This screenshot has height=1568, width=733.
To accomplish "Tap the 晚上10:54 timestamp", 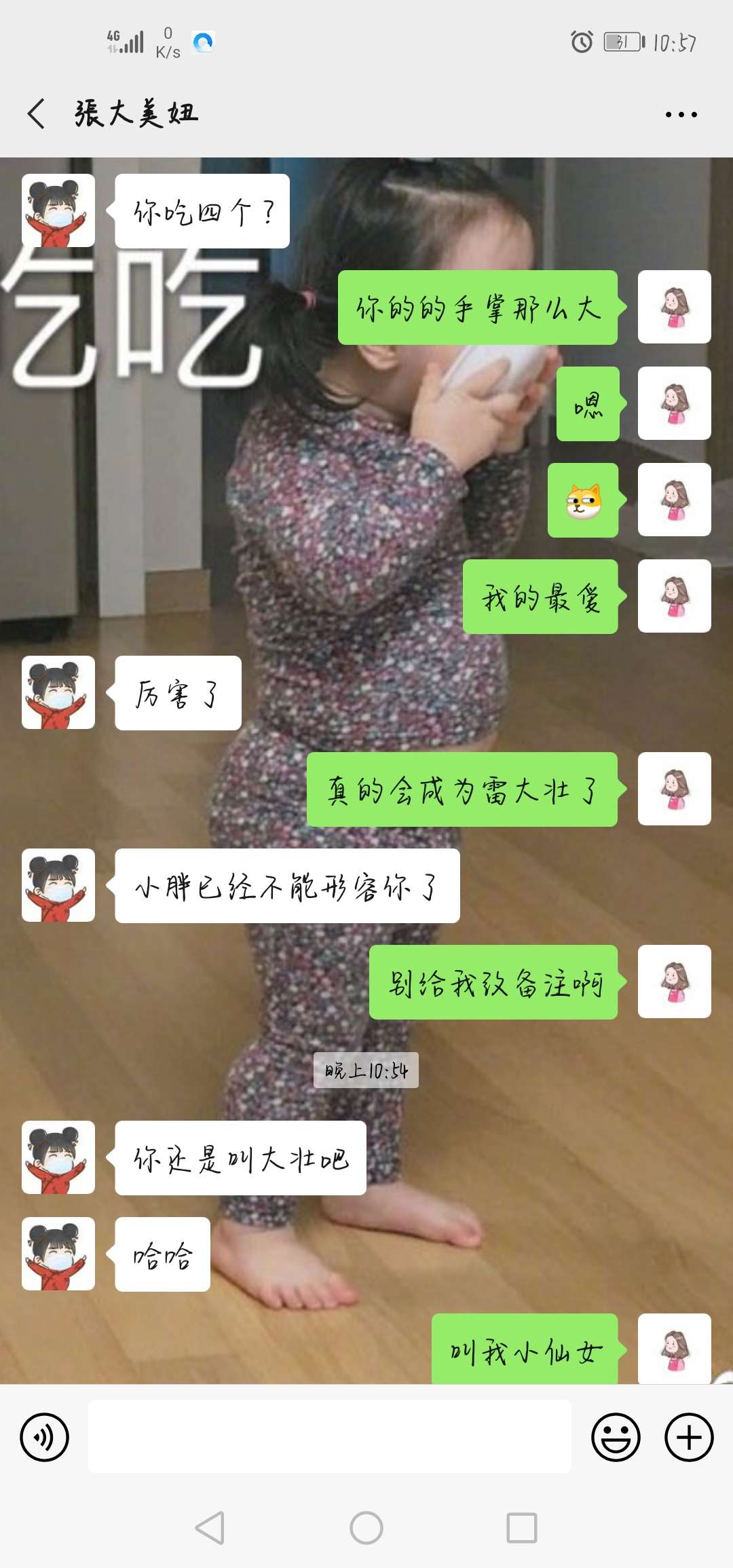I will [366, 1069].
